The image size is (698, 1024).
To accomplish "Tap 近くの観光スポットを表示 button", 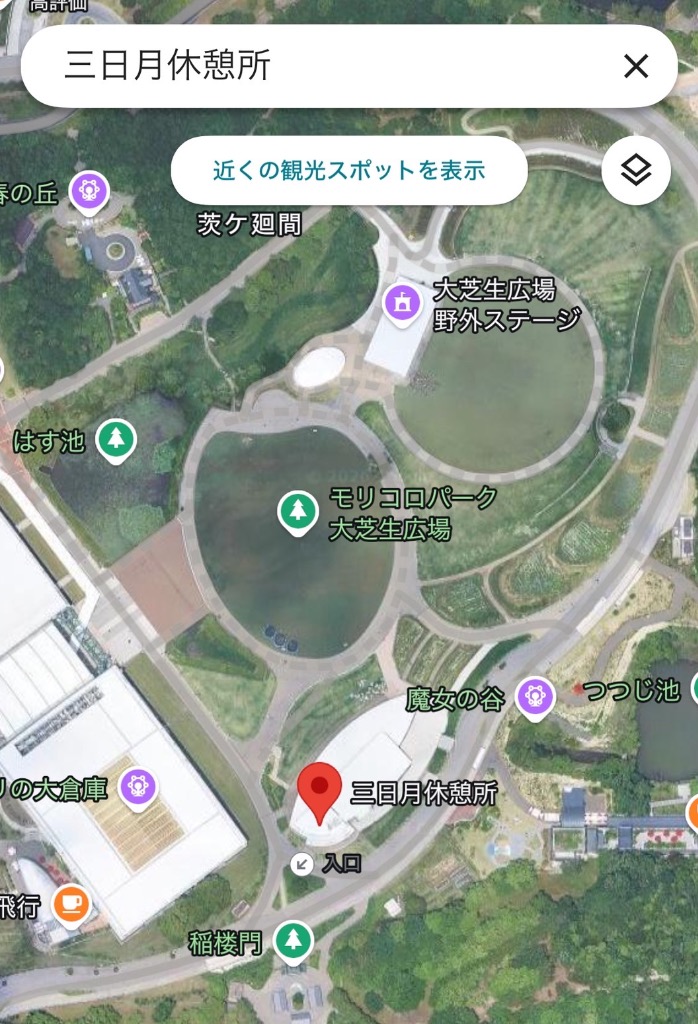I will (349, 170).
